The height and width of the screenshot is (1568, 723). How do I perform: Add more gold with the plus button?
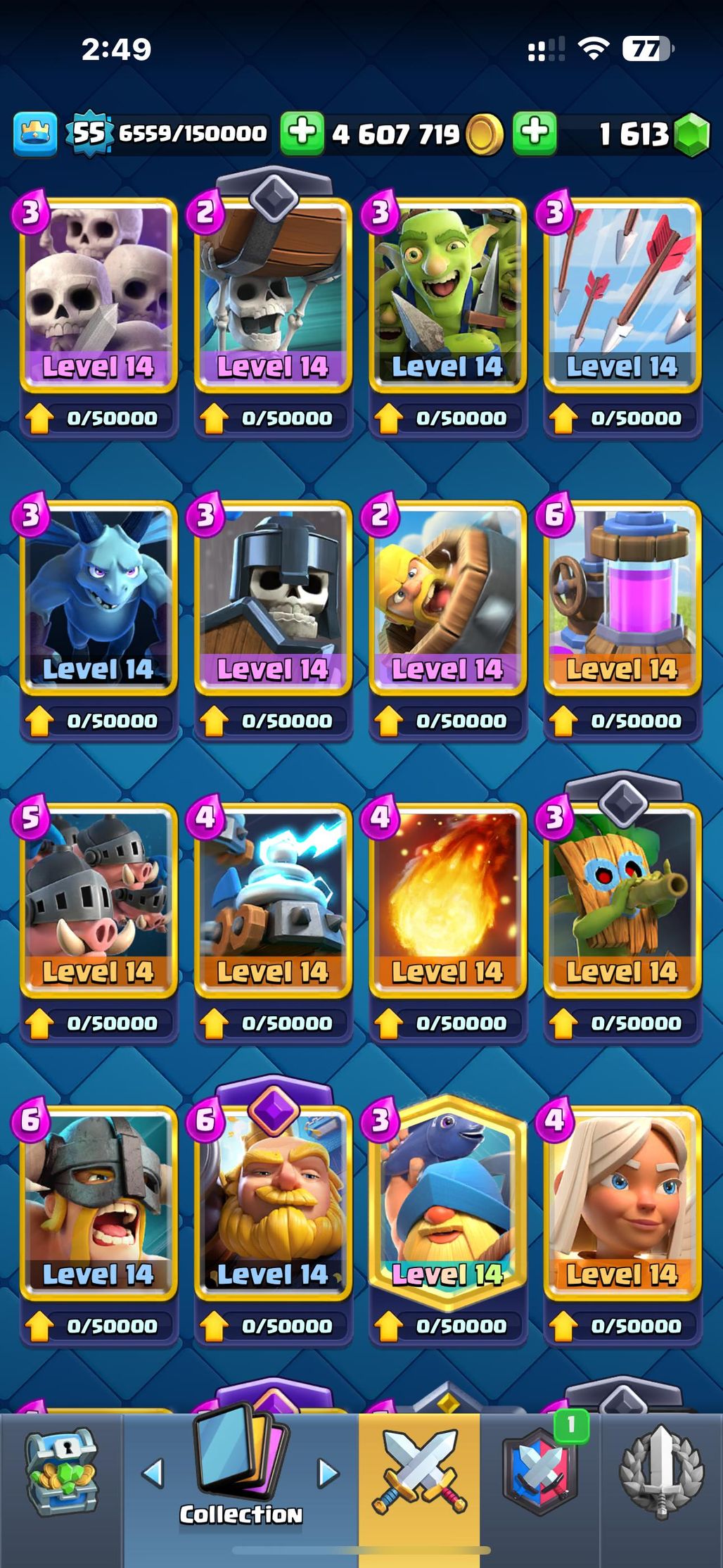click(302, 132)
